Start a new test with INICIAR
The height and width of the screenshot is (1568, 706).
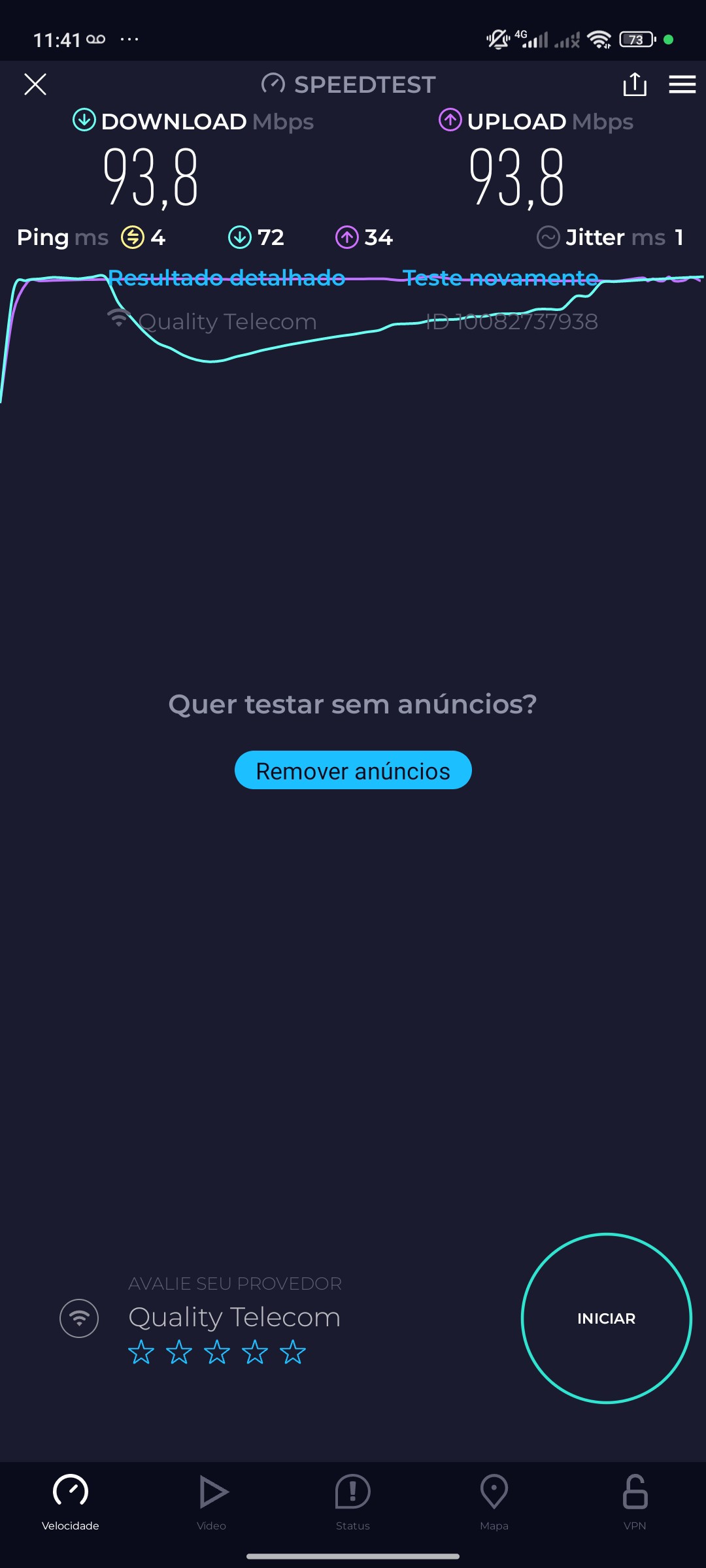click(606, 1318)
